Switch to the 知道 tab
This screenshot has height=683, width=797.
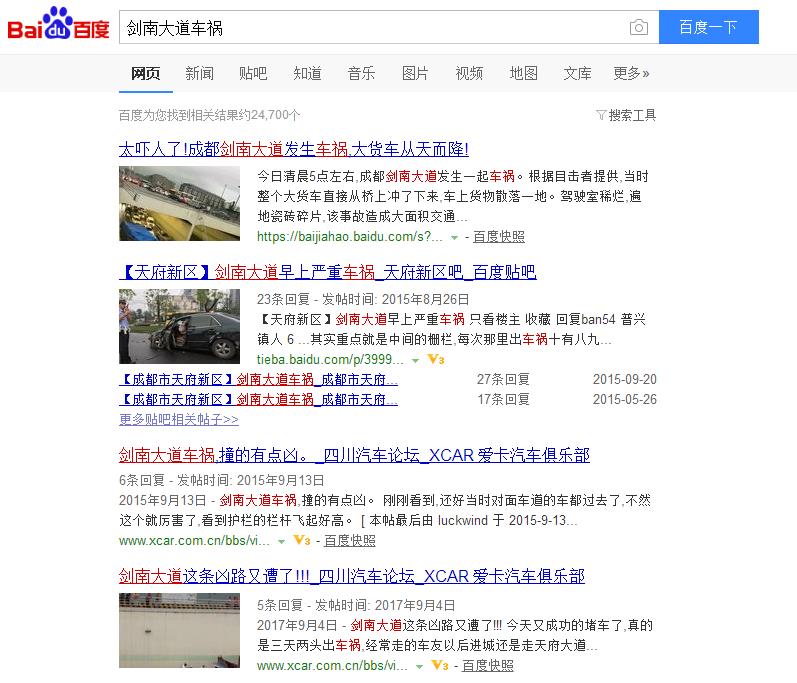pos(307,73)
